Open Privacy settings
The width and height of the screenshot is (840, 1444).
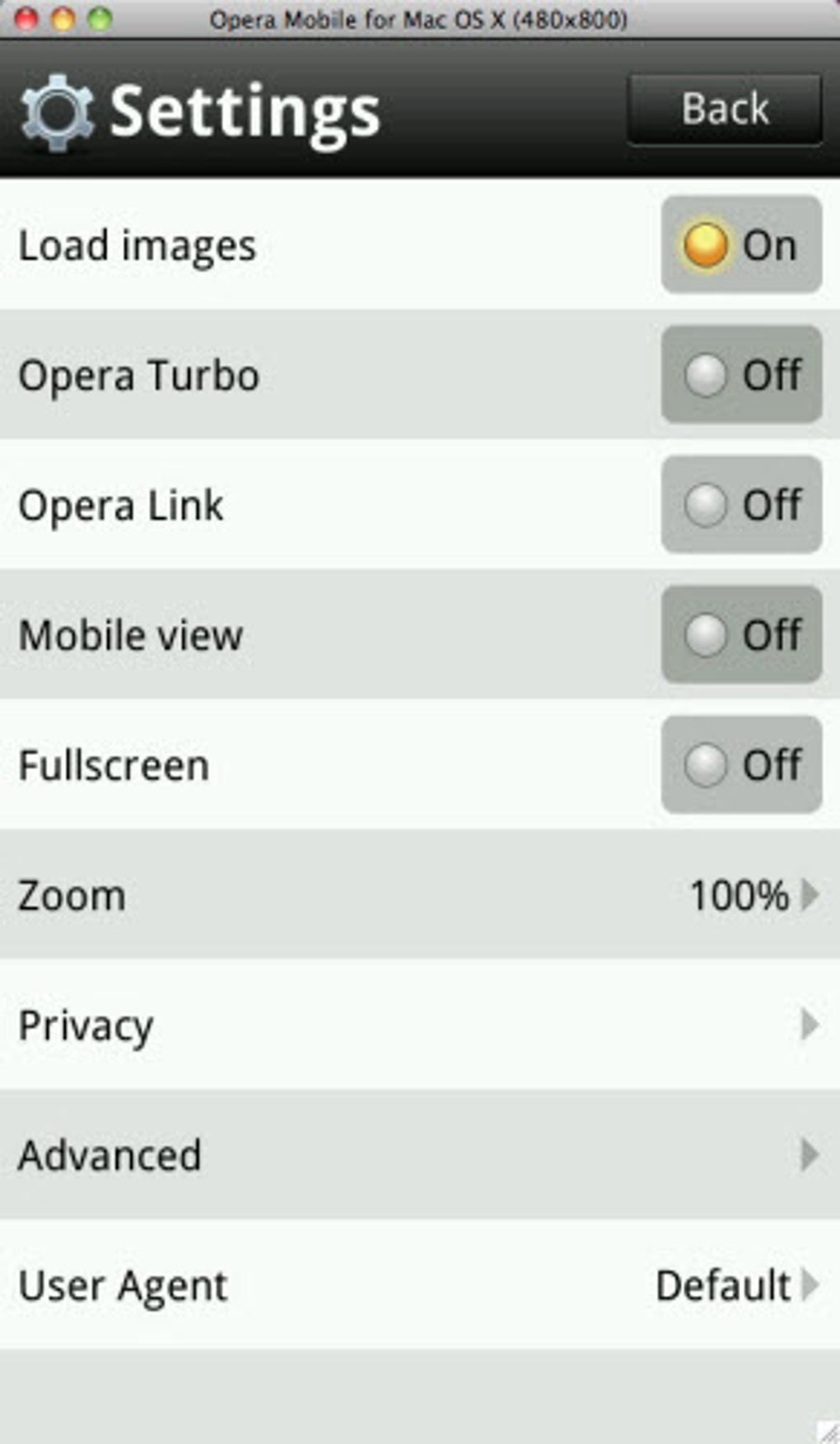(420, 1025)
